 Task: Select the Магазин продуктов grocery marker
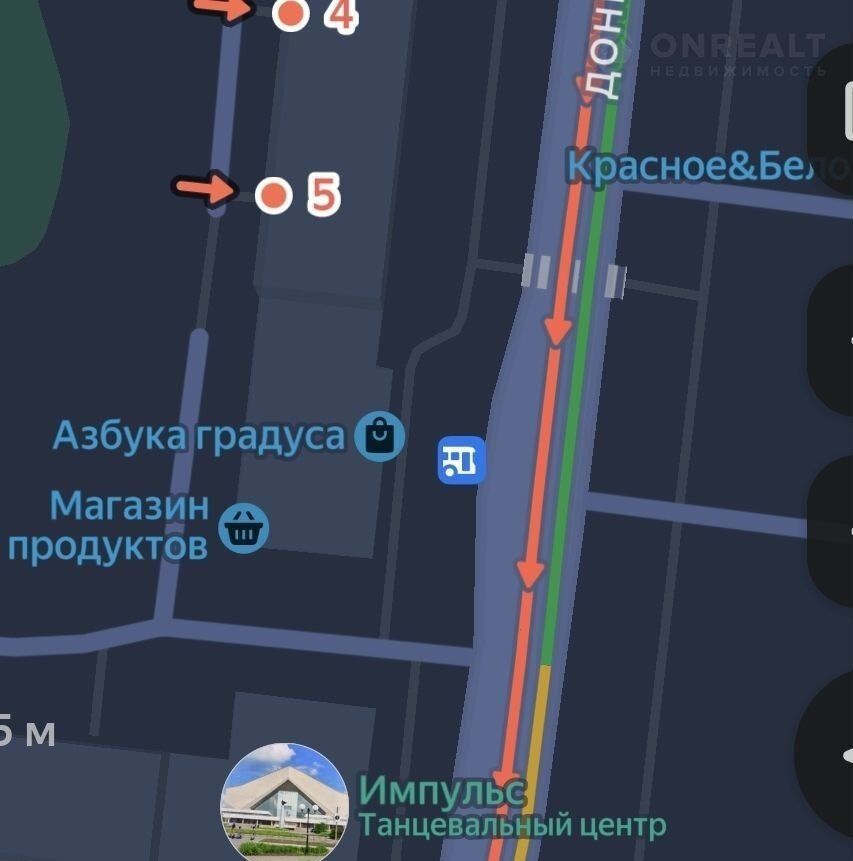244,527
